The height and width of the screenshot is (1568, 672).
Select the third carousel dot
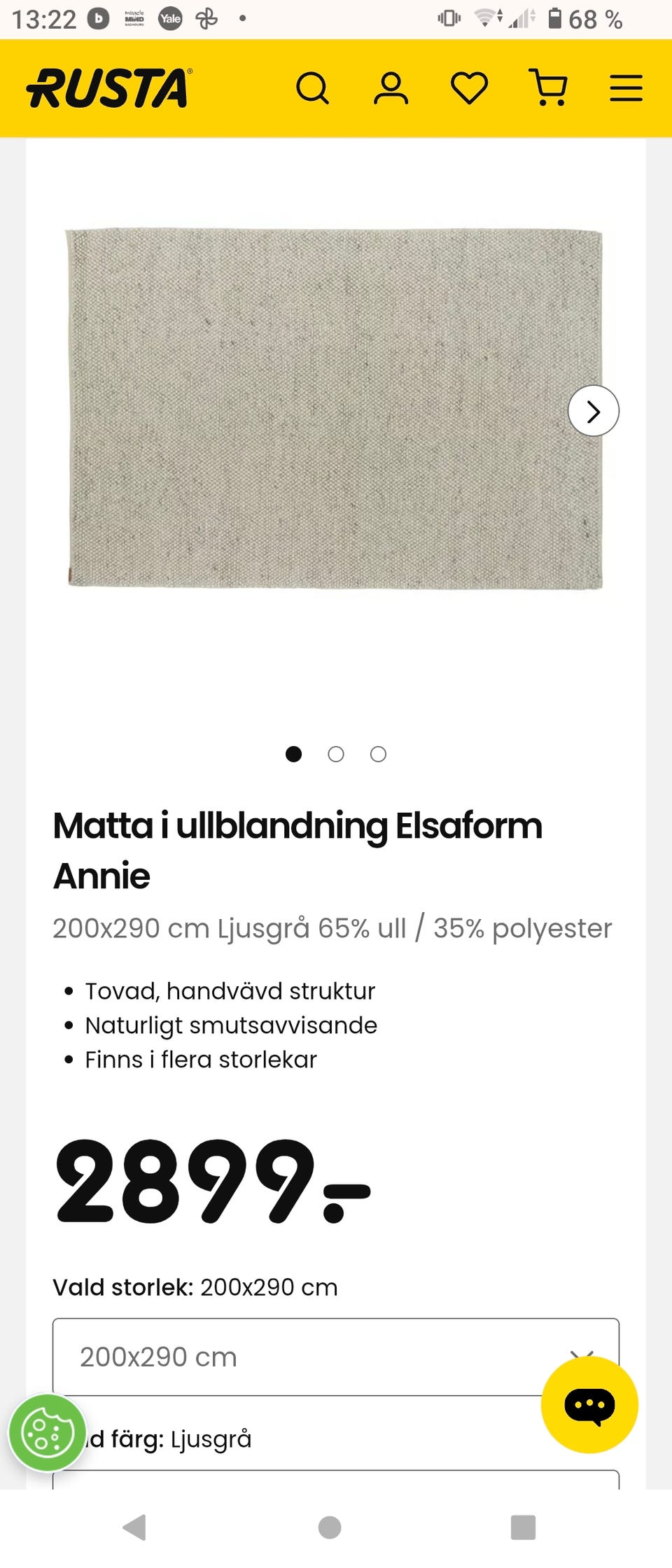378,755
